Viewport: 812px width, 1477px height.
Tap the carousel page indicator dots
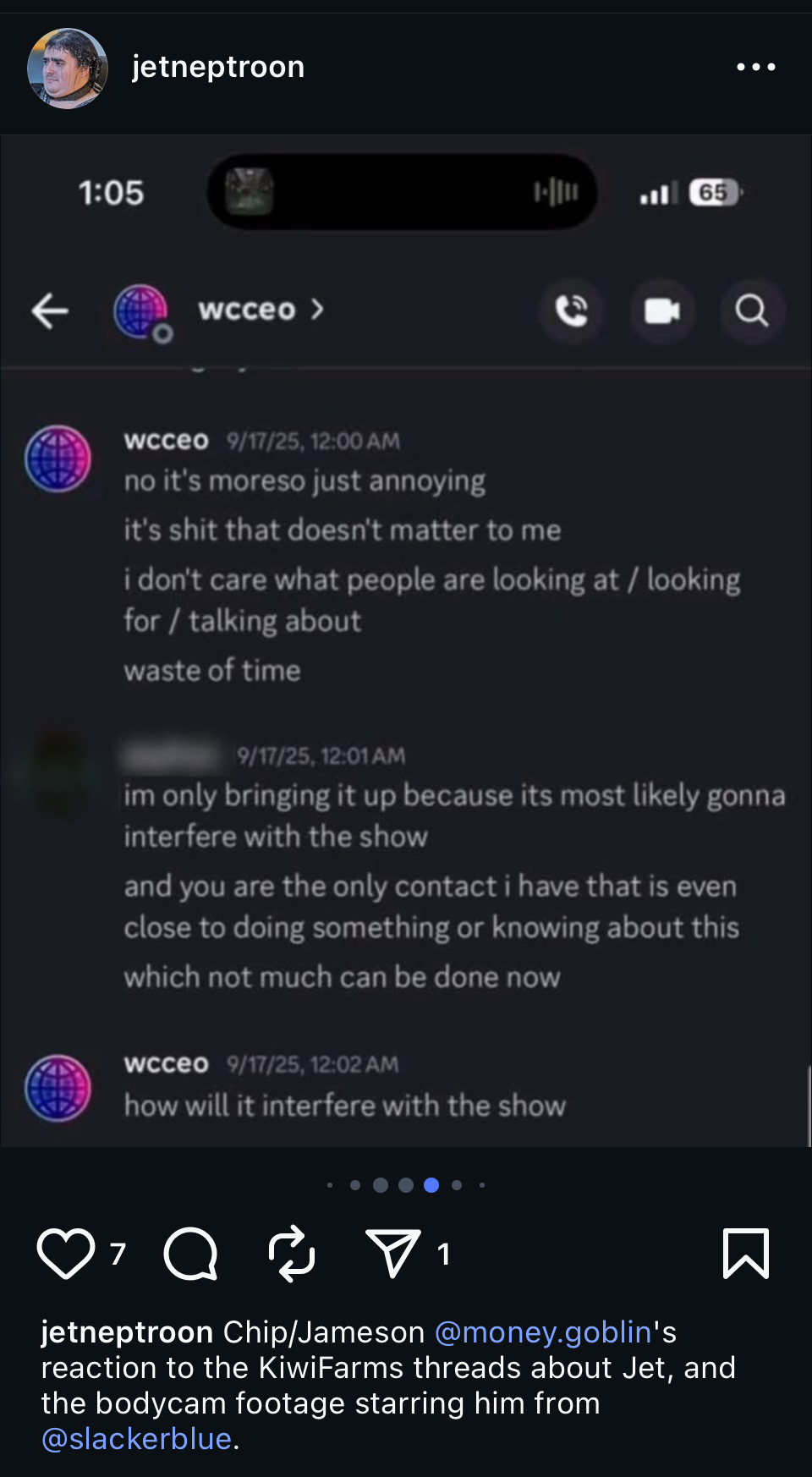406,1185
